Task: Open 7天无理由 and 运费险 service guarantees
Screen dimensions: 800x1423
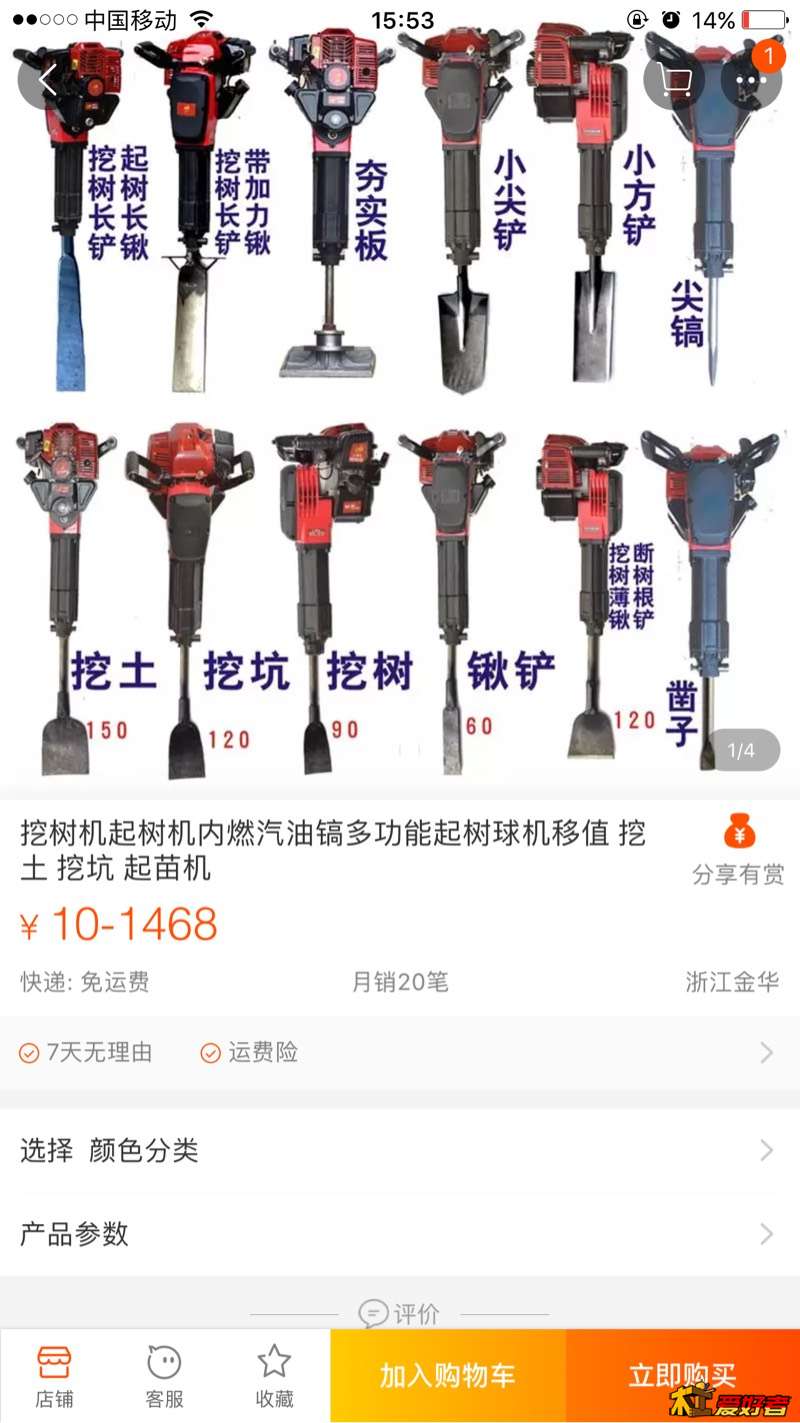Action: tap(400, 1052)
